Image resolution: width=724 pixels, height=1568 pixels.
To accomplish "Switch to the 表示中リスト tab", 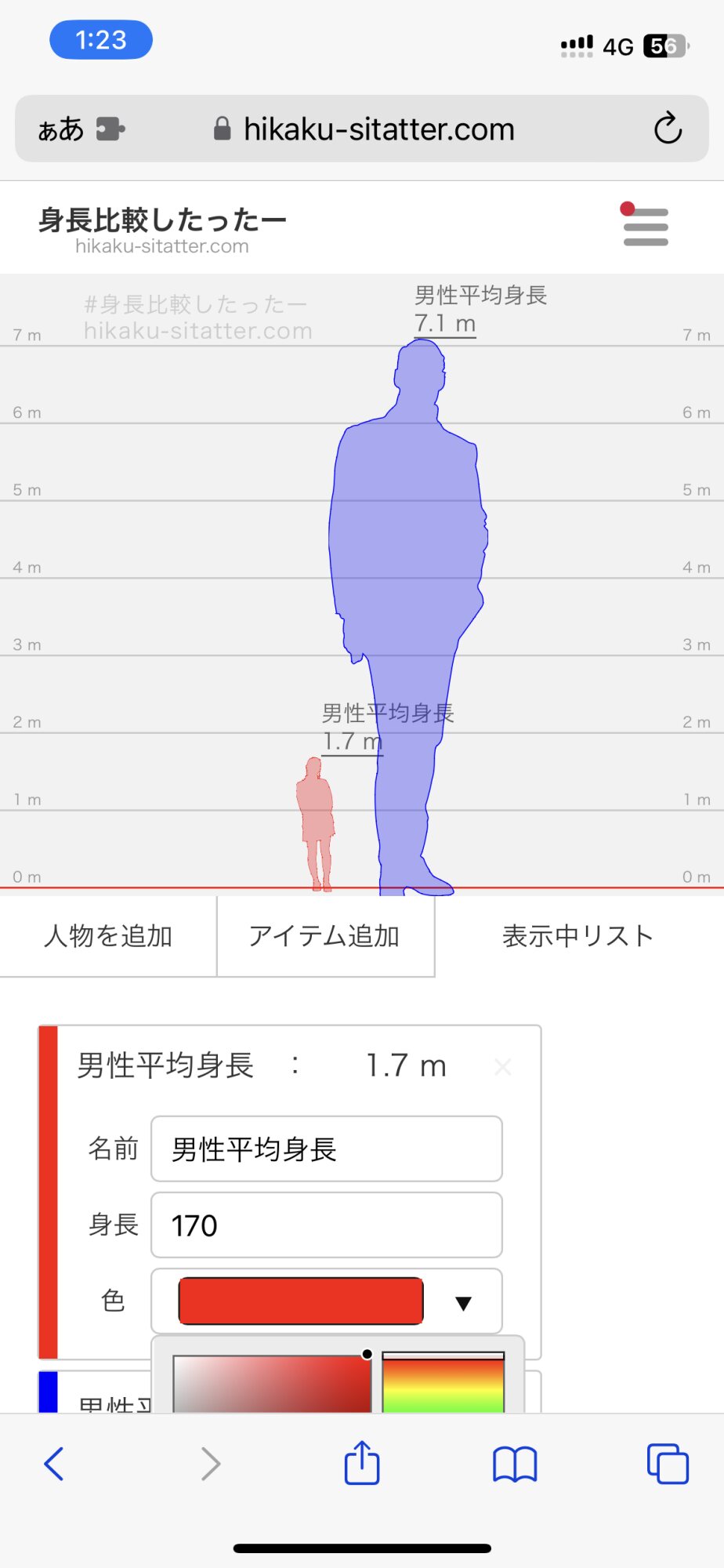I will 579,936.
